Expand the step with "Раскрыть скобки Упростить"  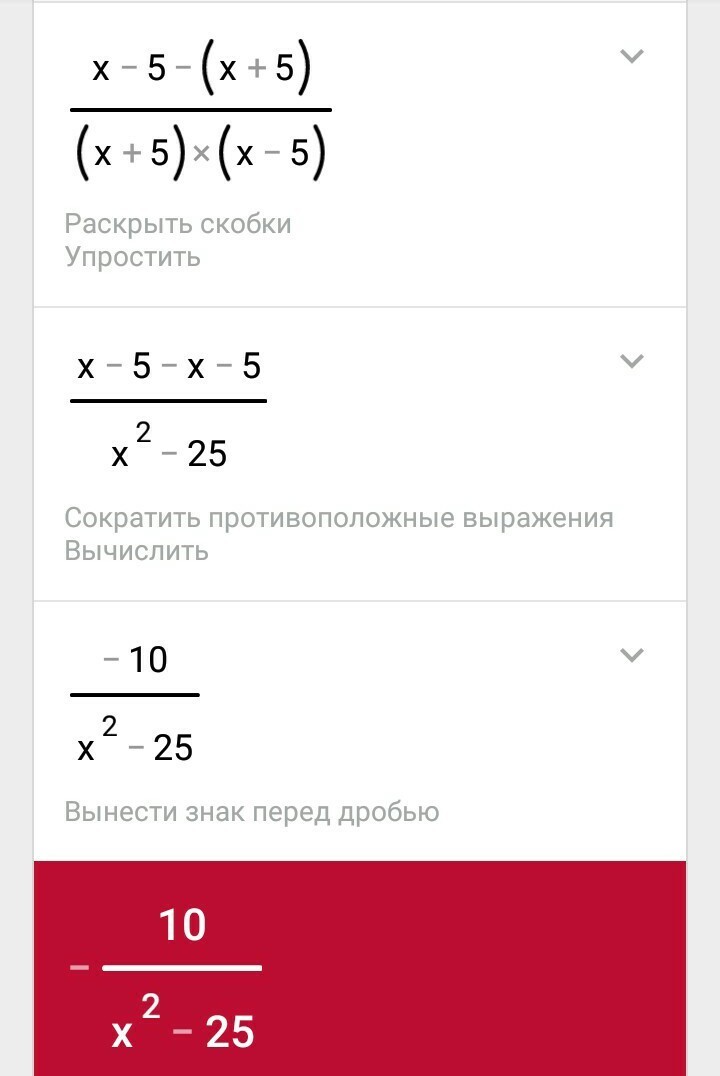(631, 57)
